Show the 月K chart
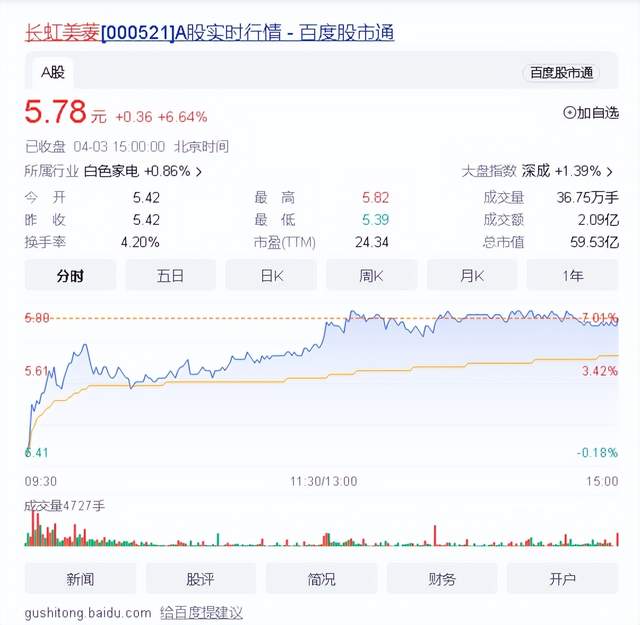The image size is (640, 625). click(x=472, y=275)
